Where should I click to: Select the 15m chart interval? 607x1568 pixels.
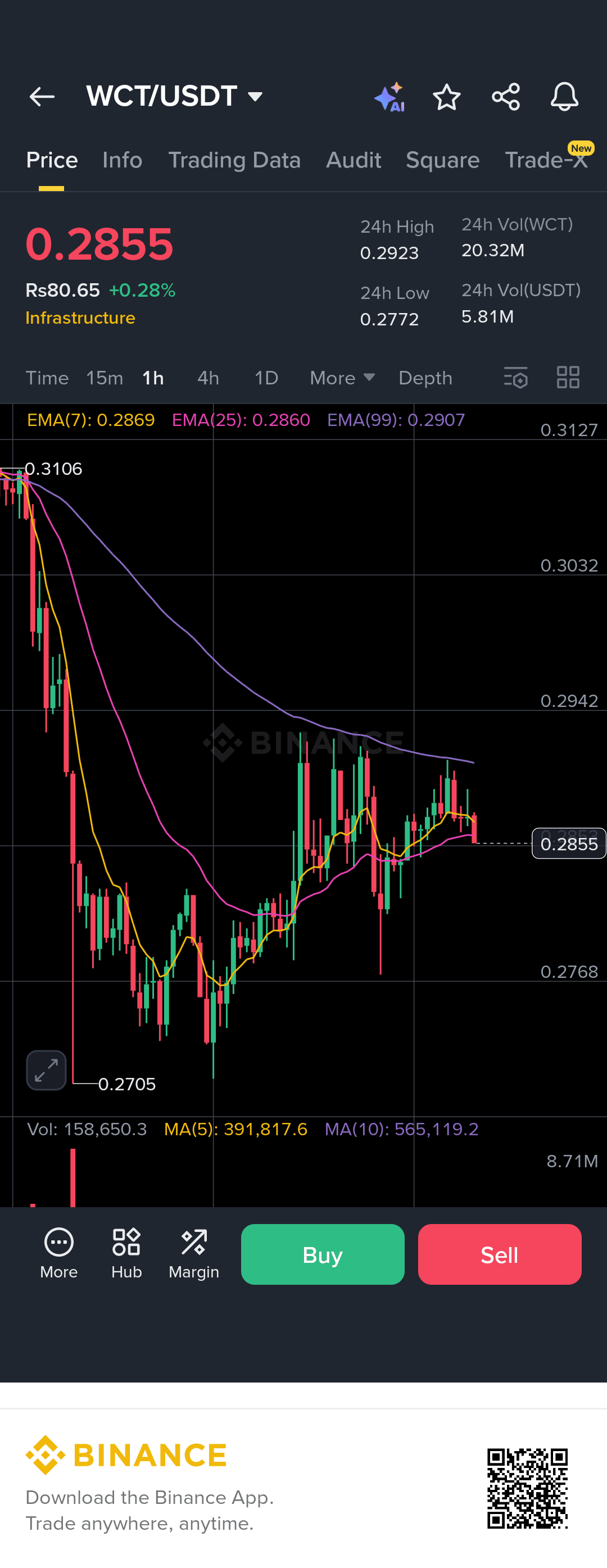pos(104,378)
